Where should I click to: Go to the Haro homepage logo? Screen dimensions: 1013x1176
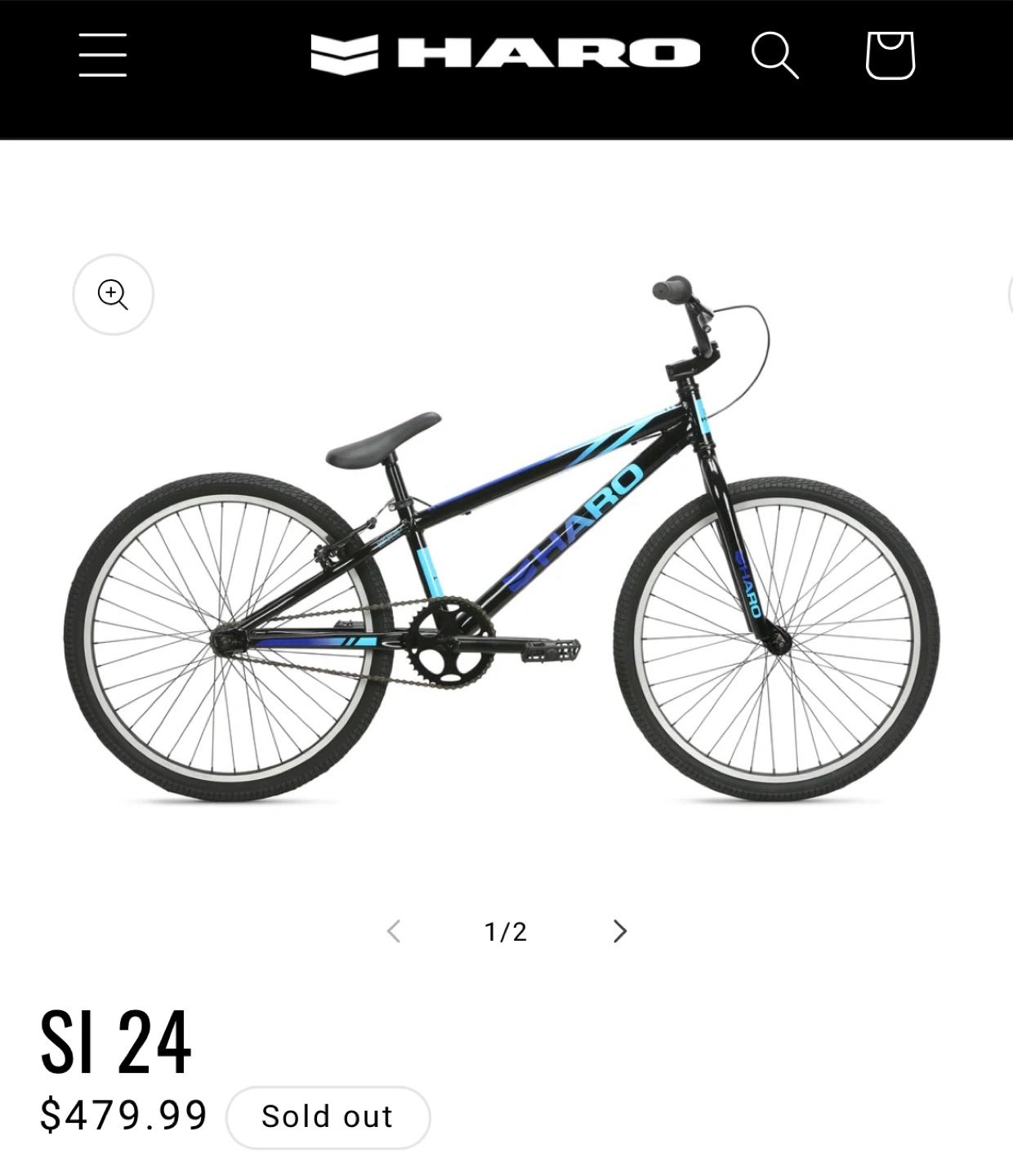[505, 55]
